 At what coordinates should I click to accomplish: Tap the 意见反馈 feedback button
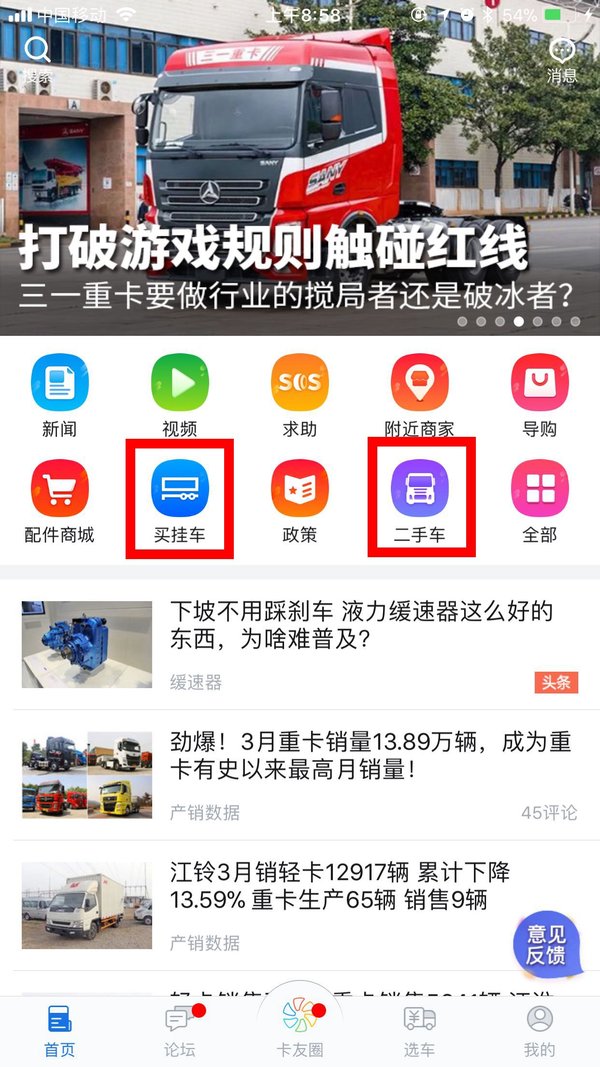(546, 944)
